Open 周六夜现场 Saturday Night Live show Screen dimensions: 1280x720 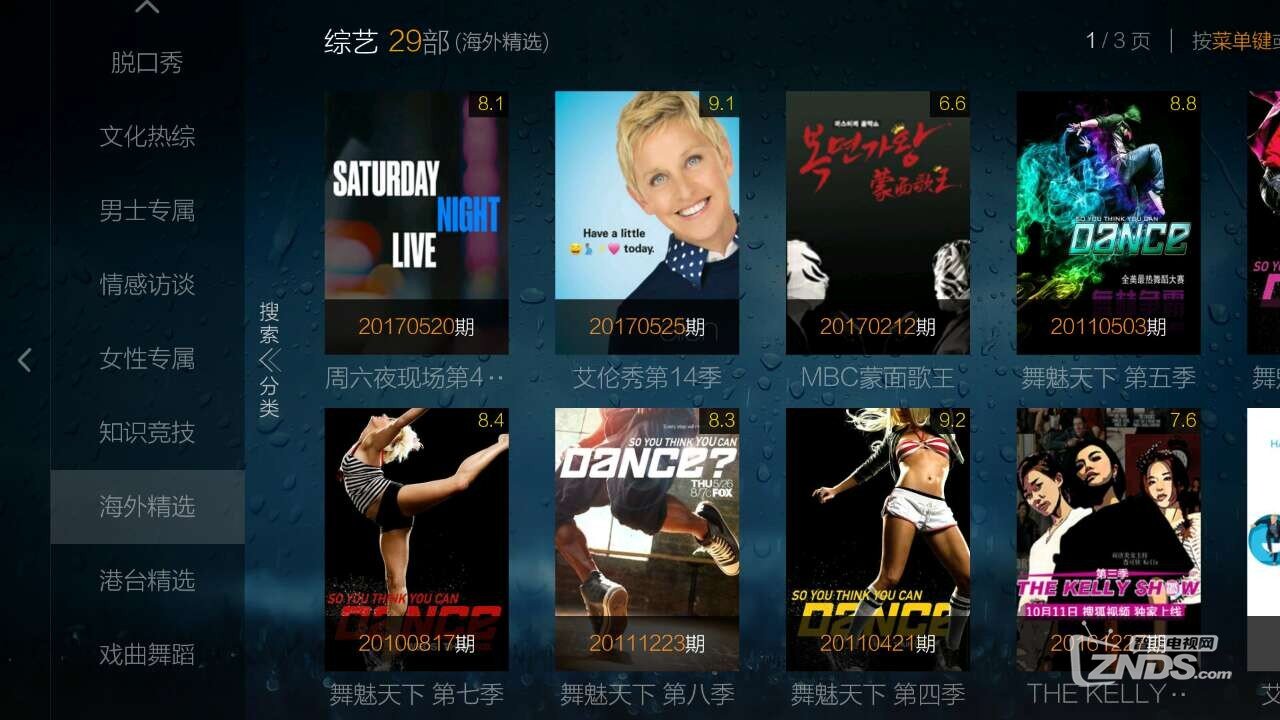point(416,223)
